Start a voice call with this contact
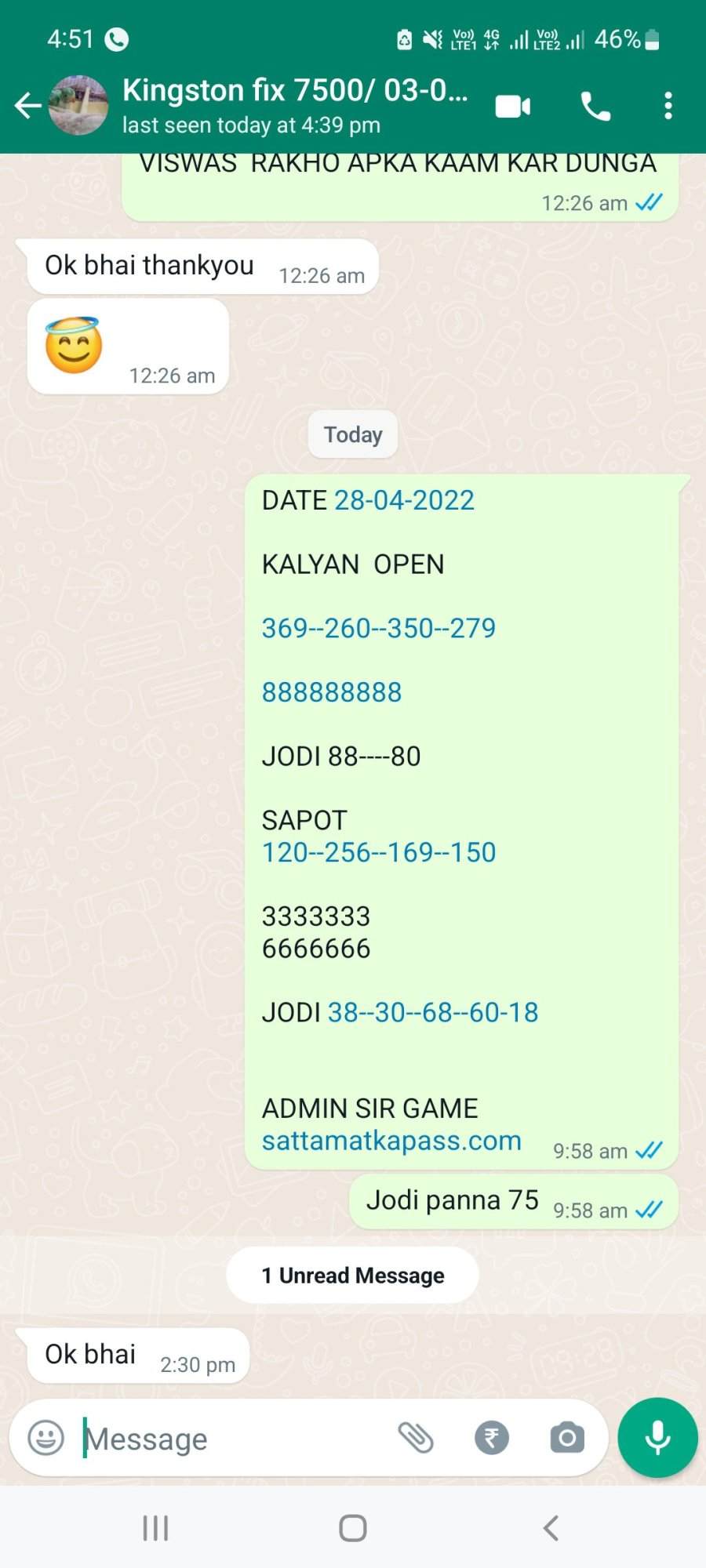This screenshot has width=706, height=1568. 595,106
